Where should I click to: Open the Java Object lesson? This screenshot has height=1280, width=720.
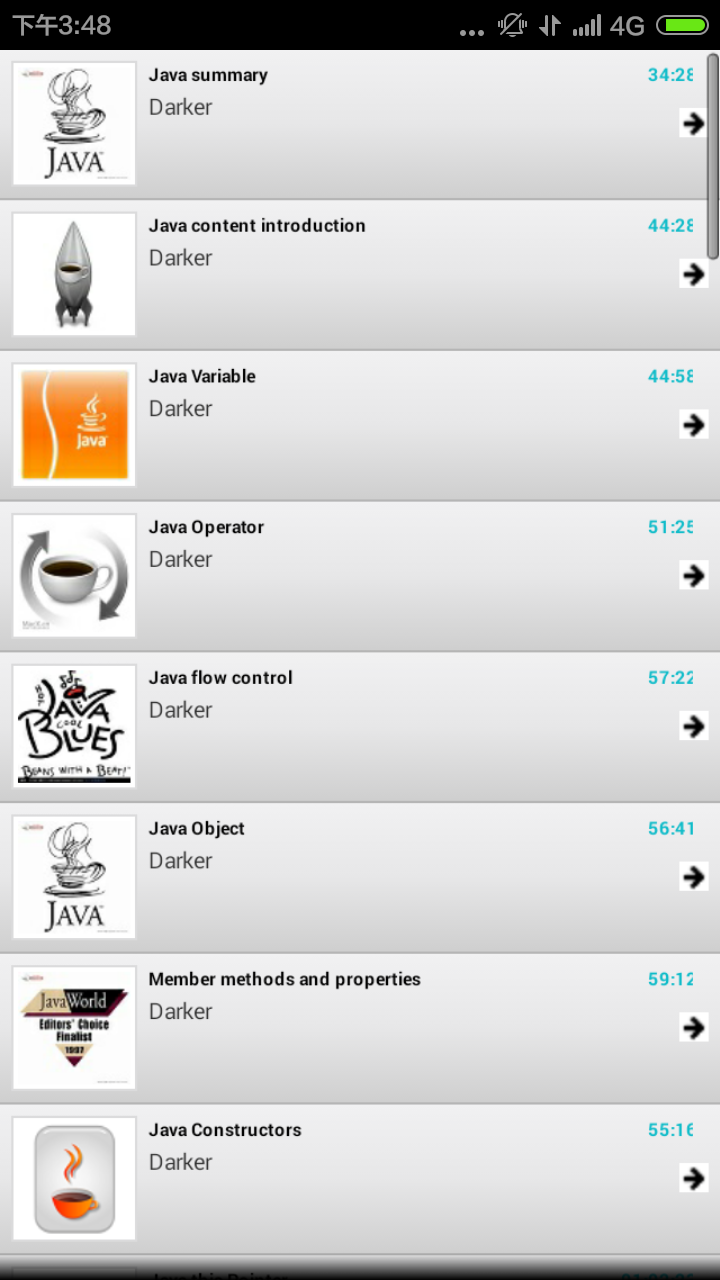[360, 878]
